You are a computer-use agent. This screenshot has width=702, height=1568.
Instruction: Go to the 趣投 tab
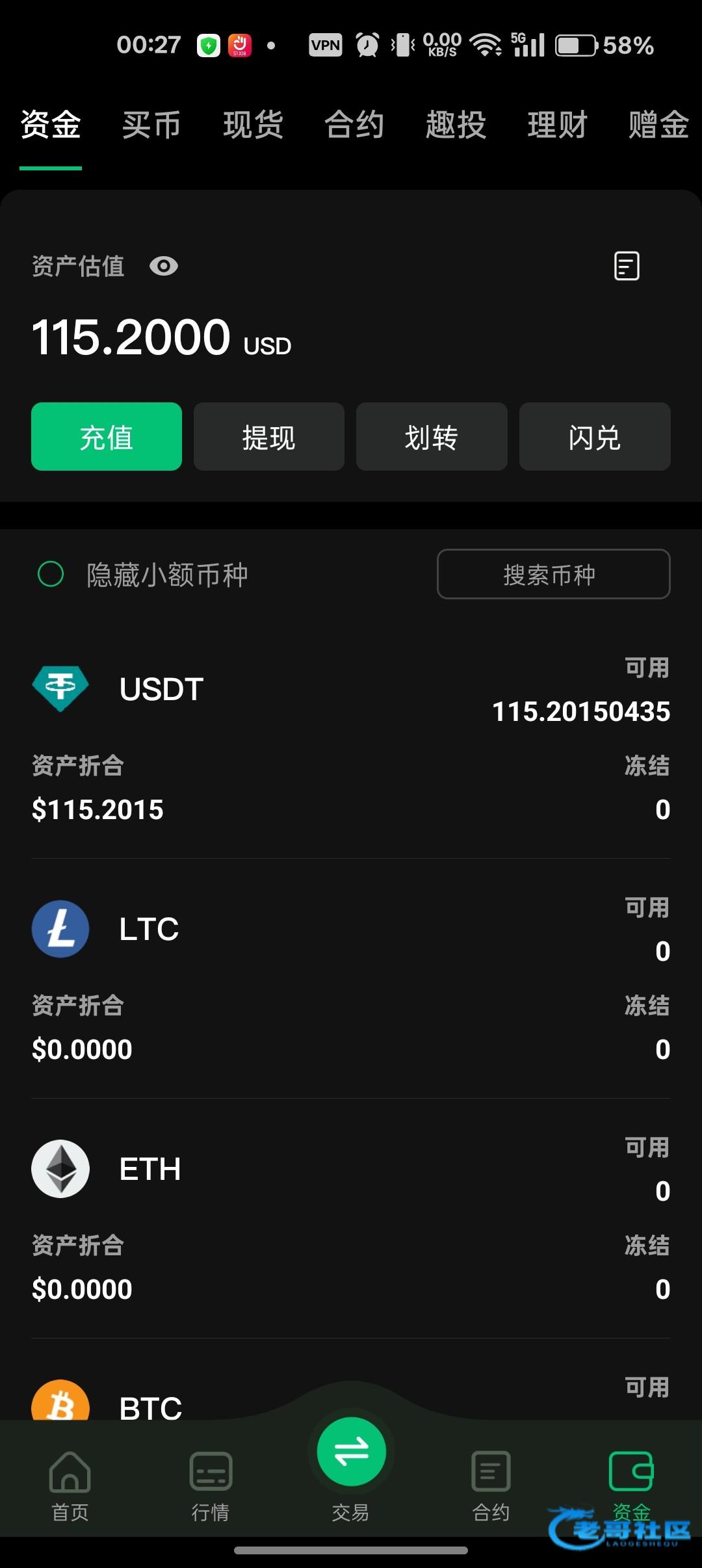[456, 125]
